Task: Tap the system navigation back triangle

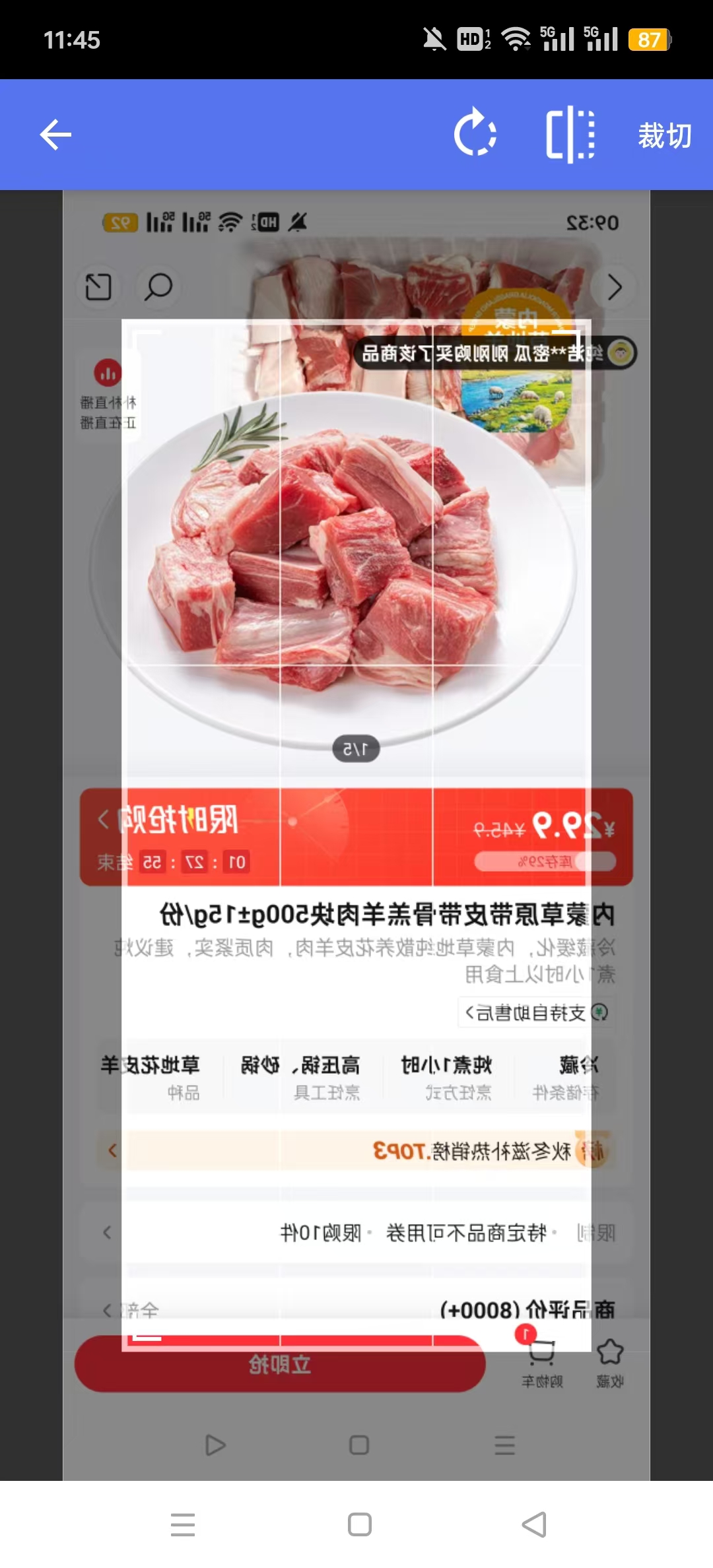Action: pyautogui.click(x=534, y=1524)
